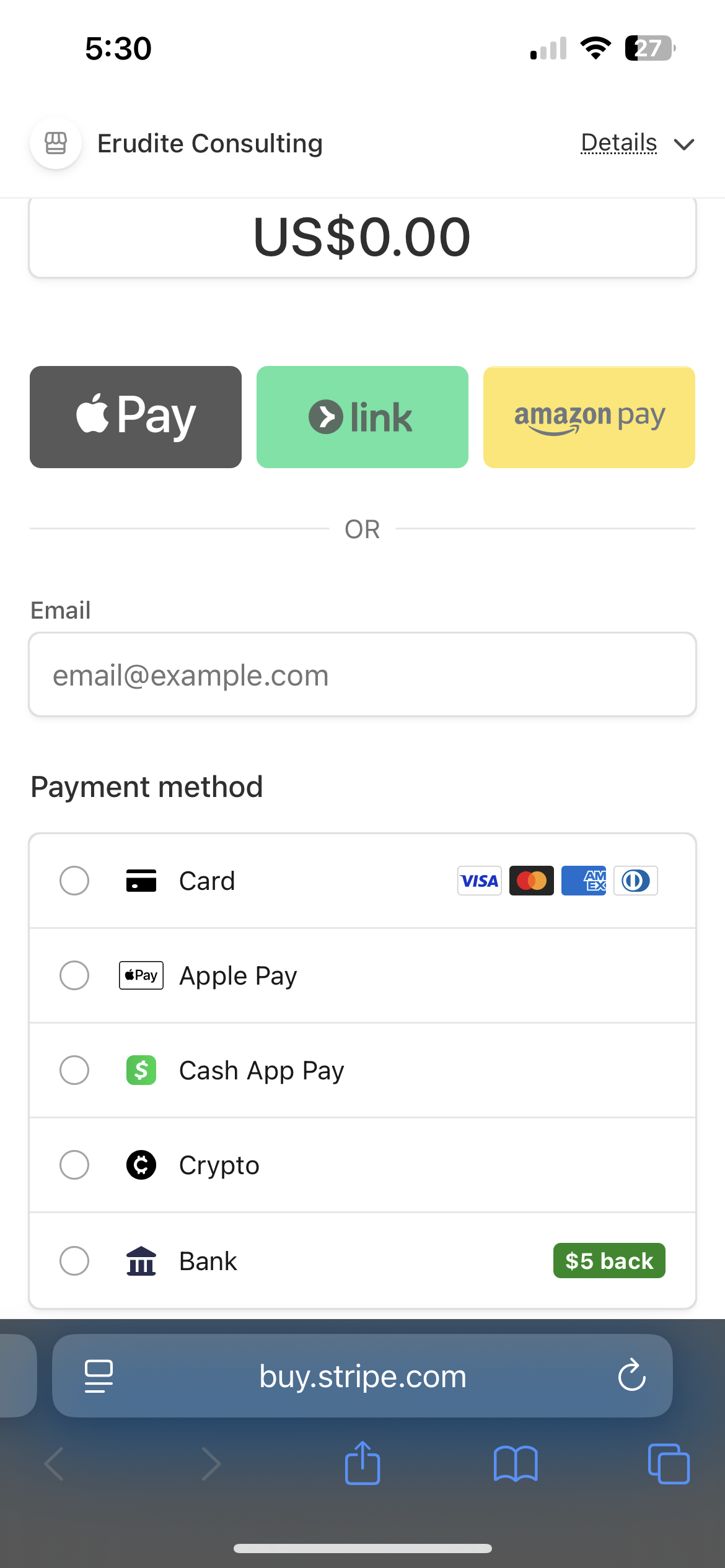Screen dimensions: 725x1568
Task: Open Safari bookmarks
Action: coord(516,1464)
